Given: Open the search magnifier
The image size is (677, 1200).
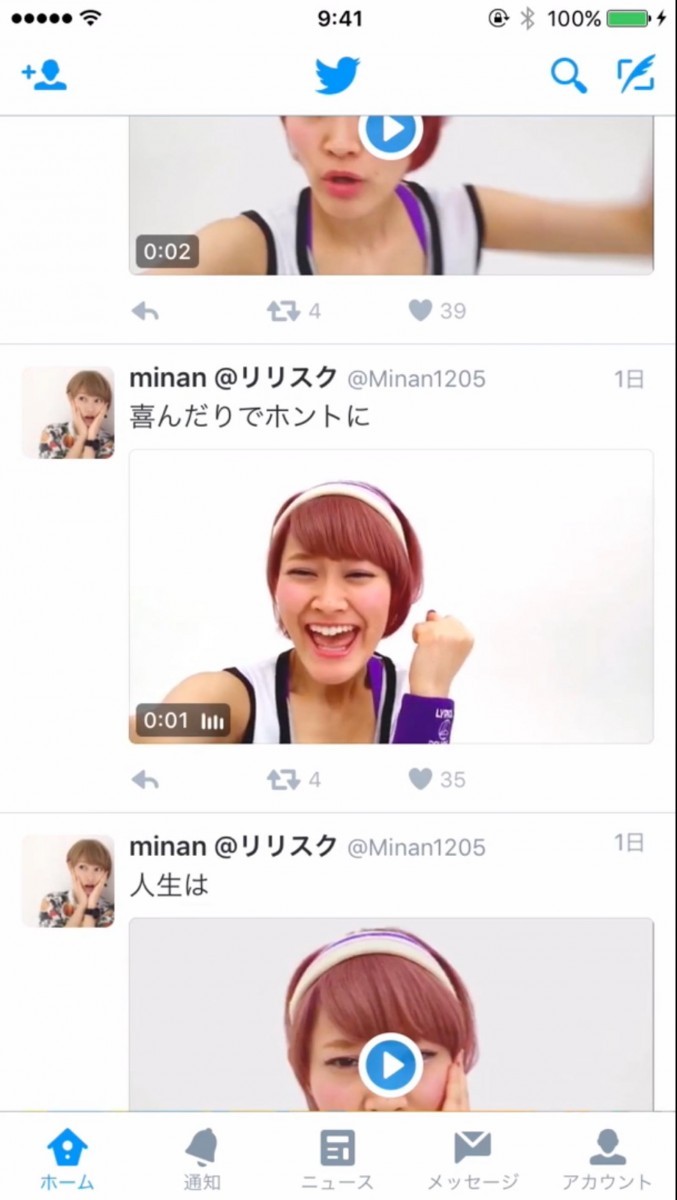Looking at the screenshot, I should pyautogui.click(x=568, y=76).
